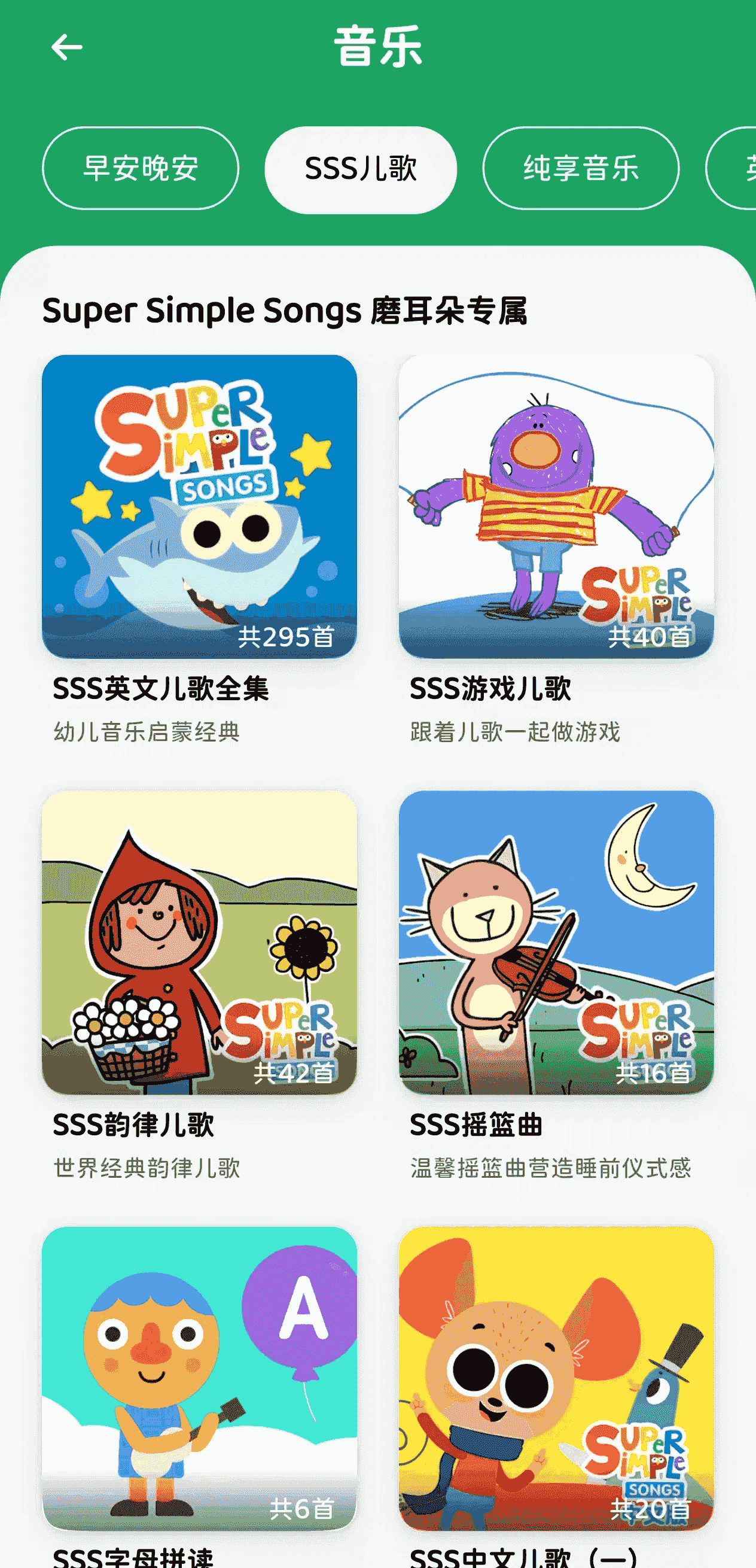Switch to the 早安晚安 tab
The image size is (756, 1568).
141,168
